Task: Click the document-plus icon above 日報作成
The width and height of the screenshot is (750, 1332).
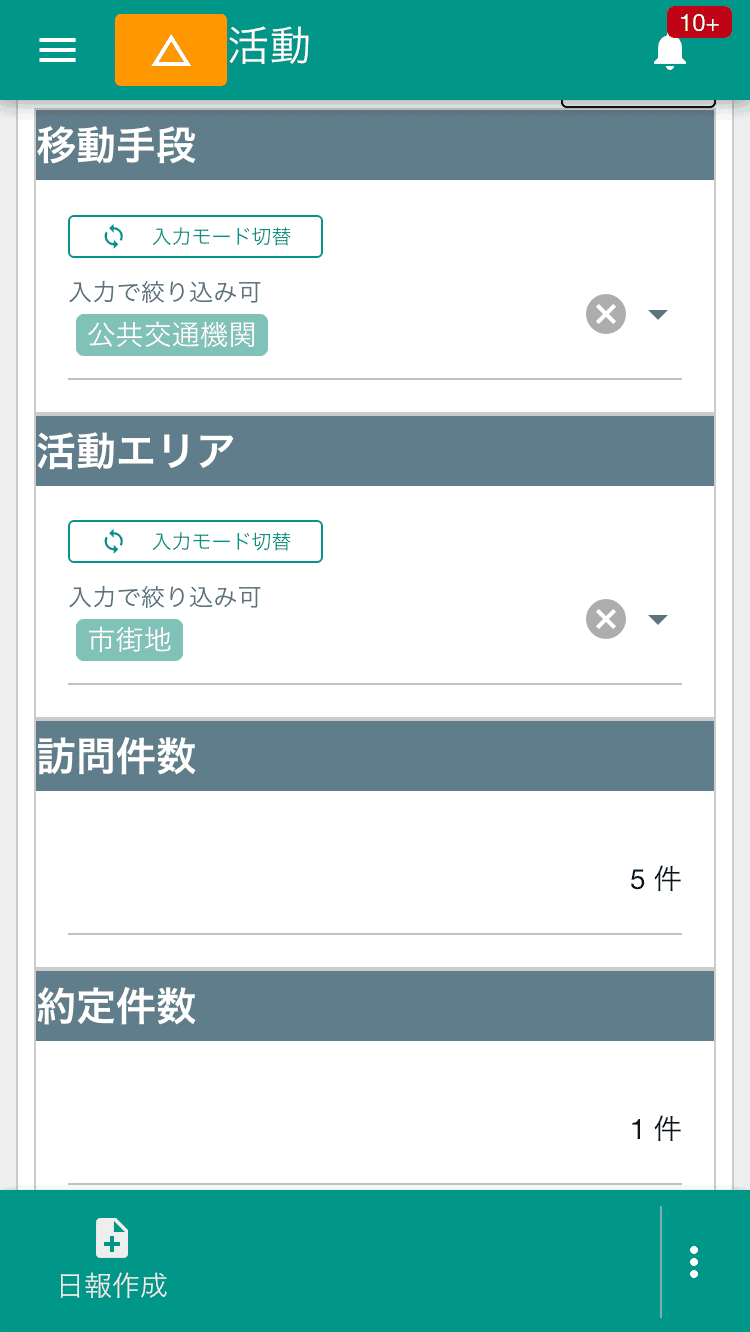Action: click(111, 1238)
